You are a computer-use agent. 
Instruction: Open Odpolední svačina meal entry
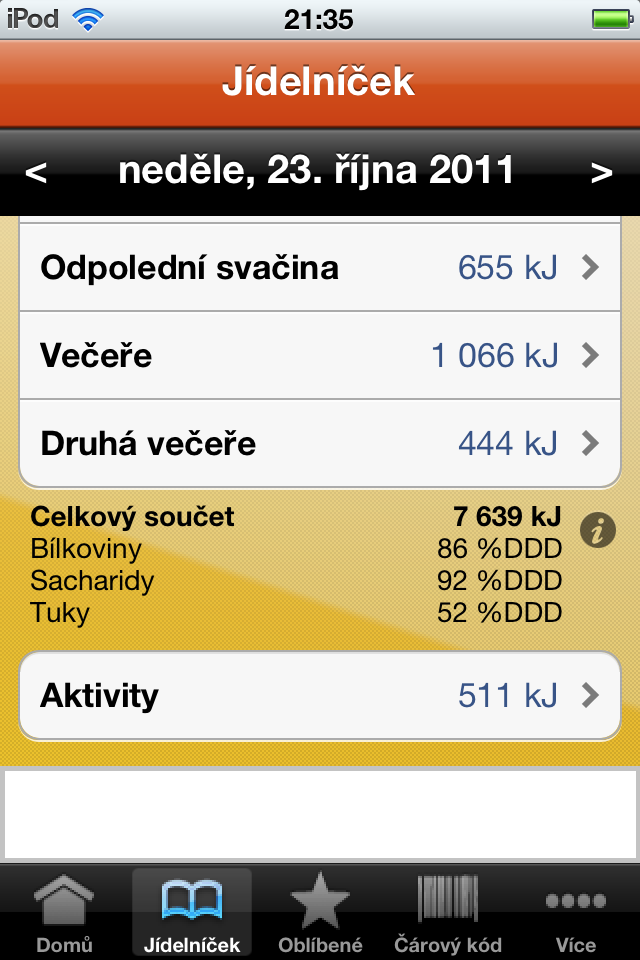320,268
